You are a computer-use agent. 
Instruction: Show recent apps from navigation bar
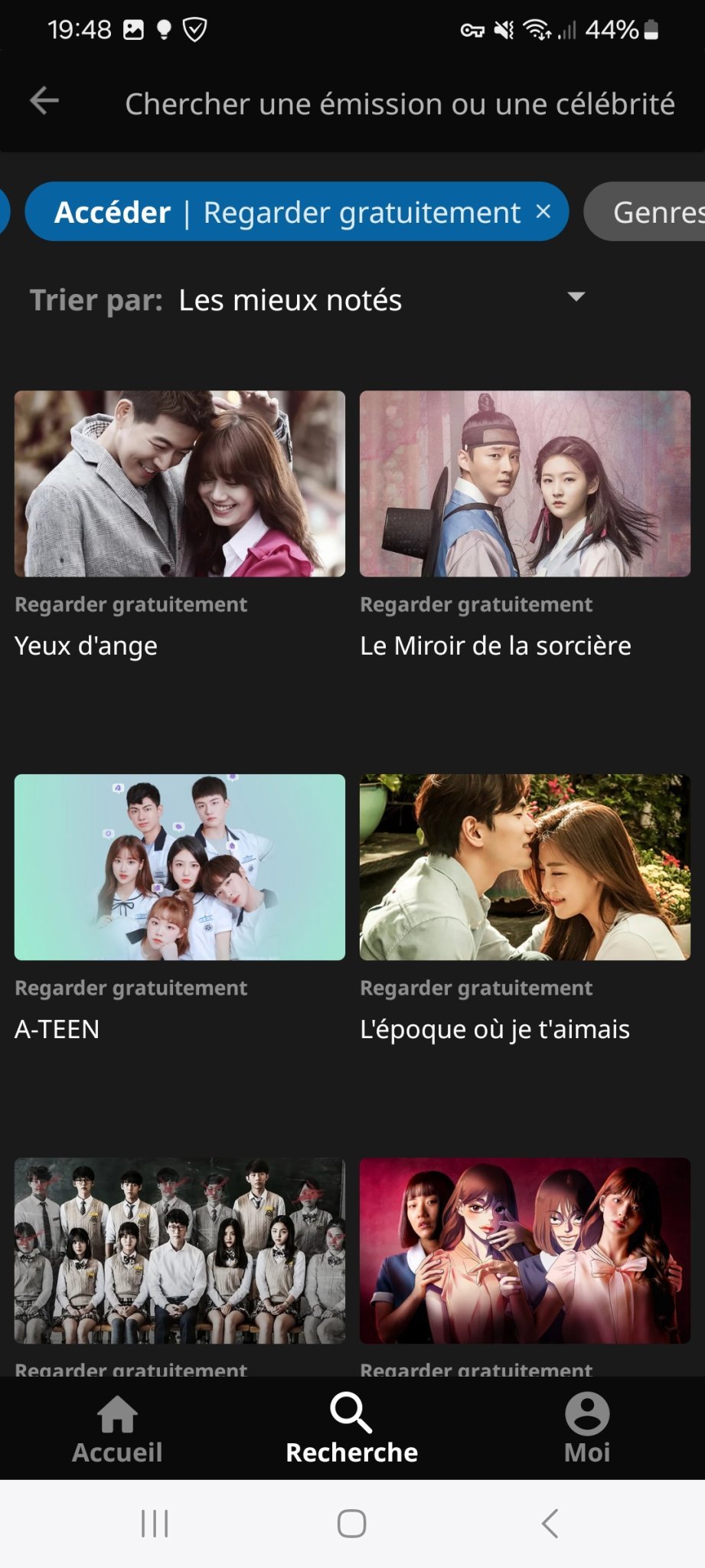point(155,1524)
